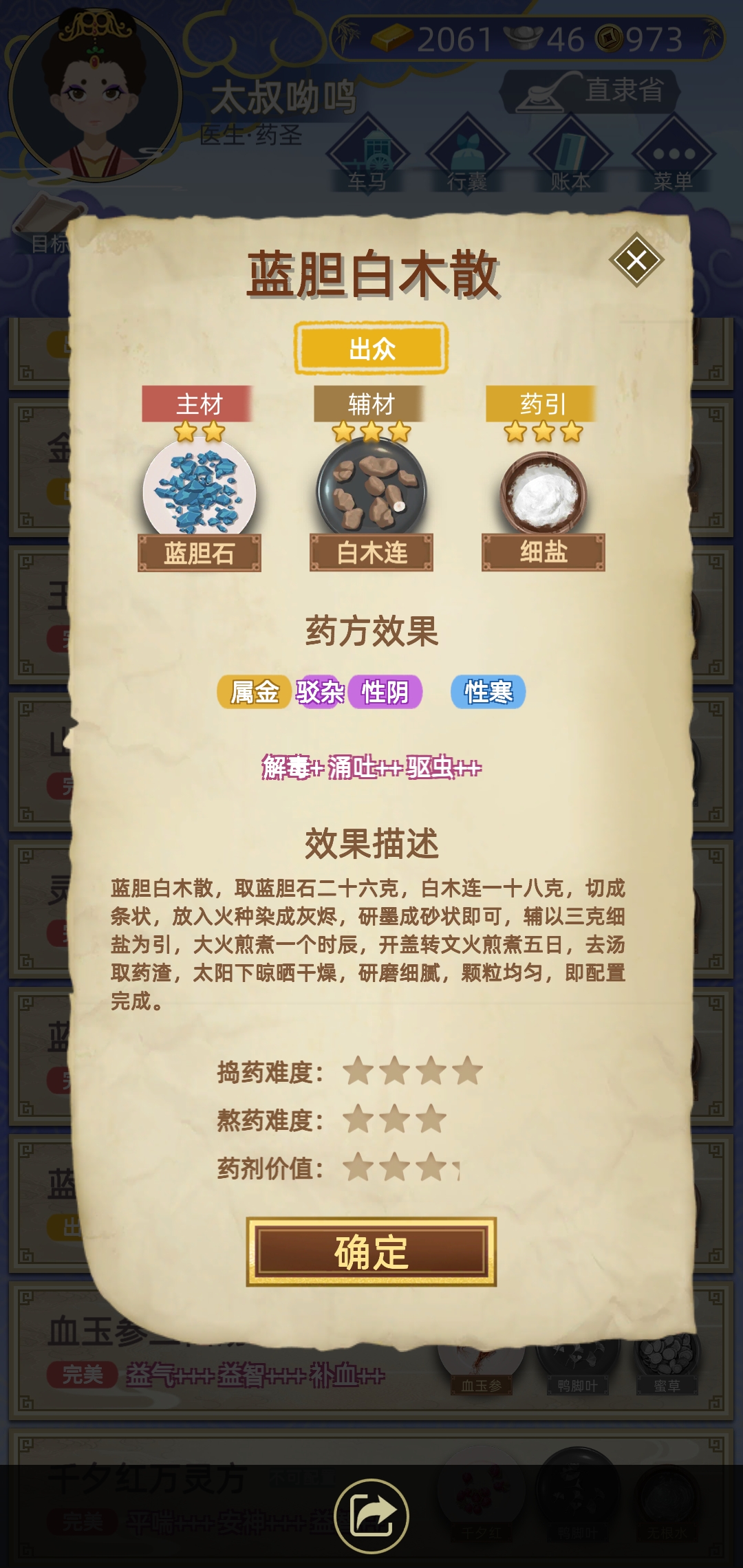Screen dimensions: 743x1568
Task: Close the 蓝胆白木散 recipe scroll
Action: (636, 261)
